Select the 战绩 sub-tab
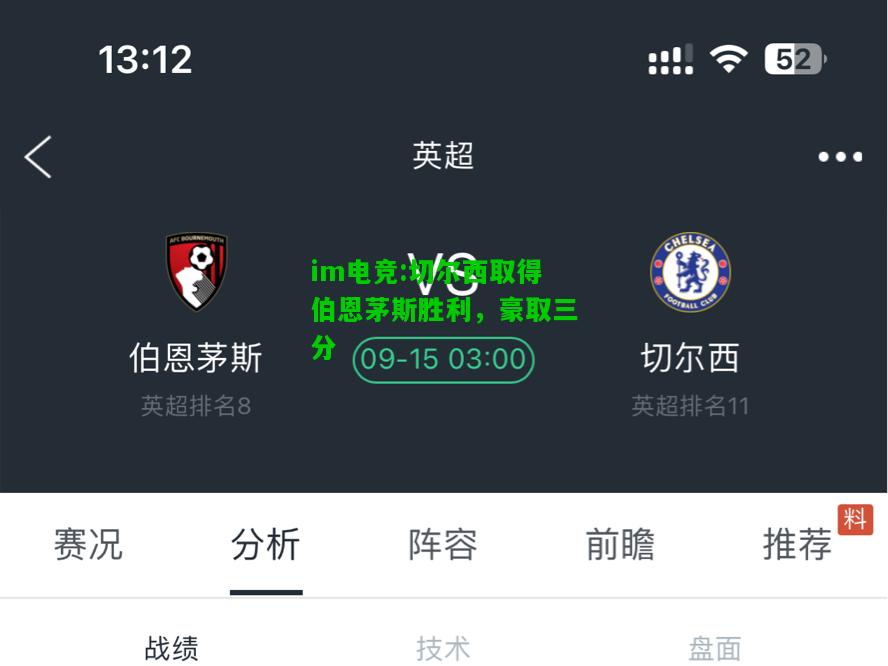Image resolution: width=888 pixels, height=666 pixels. (171, 648)
